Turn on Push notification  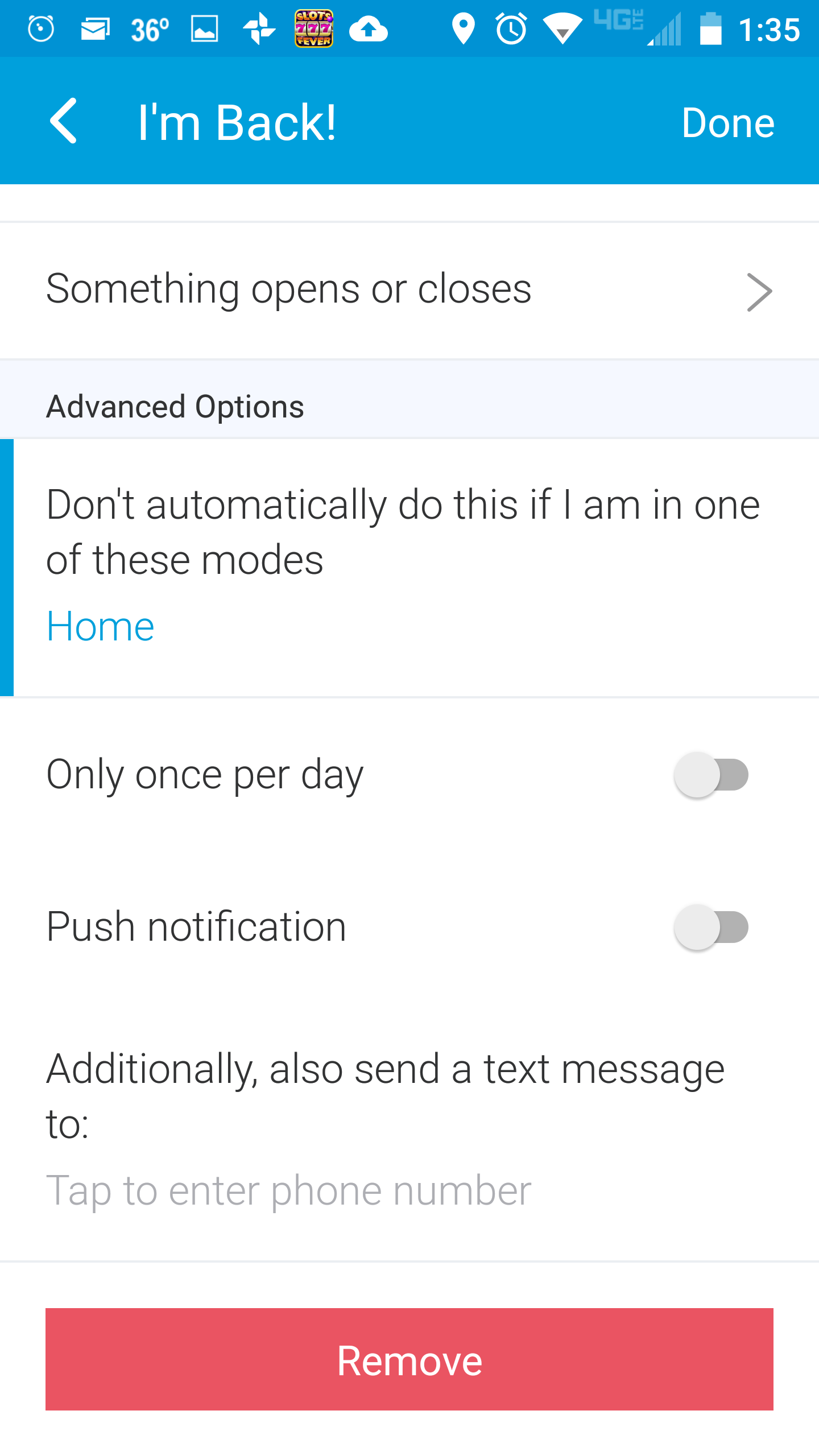(711, 927)
